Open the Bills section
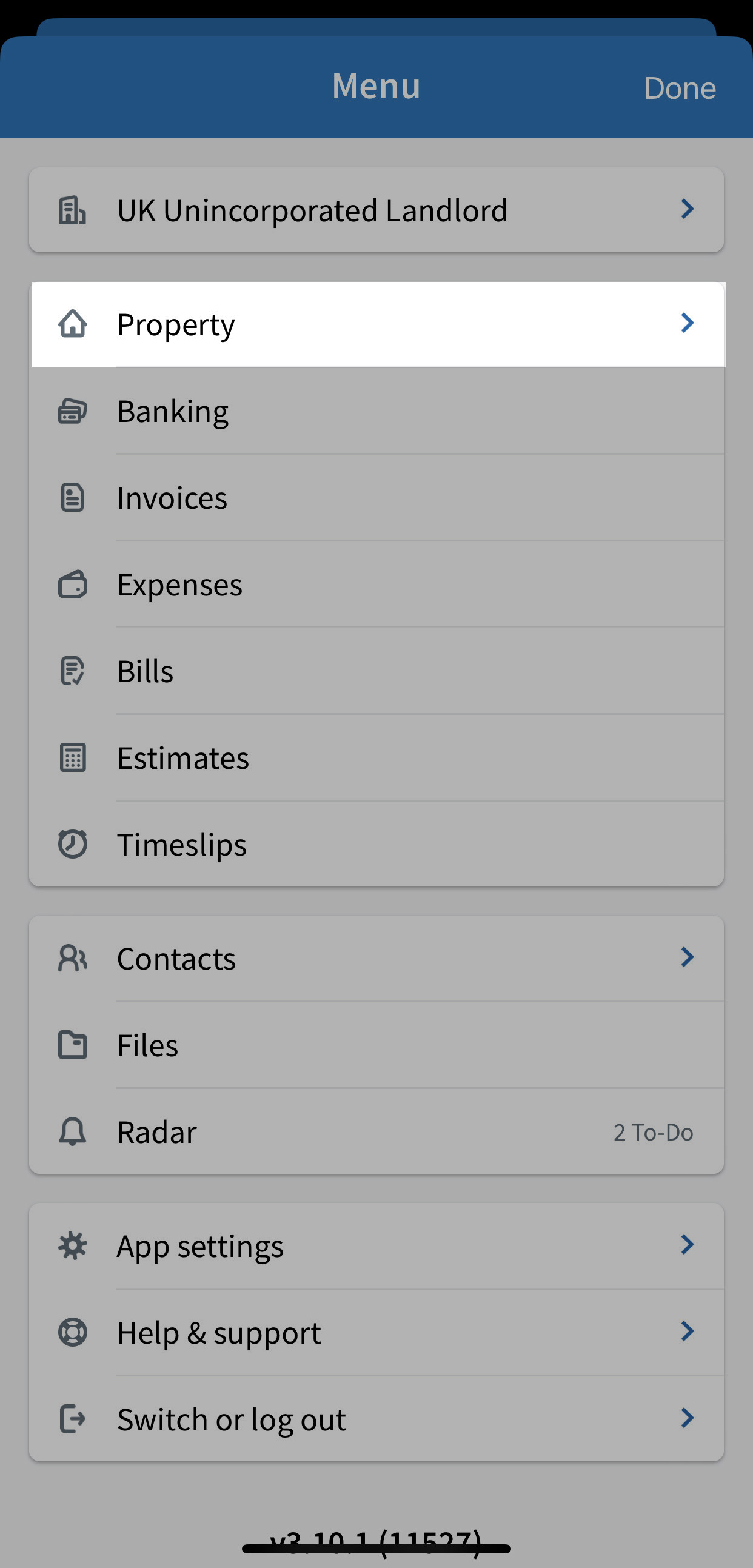The height and width of the screenshot is (1568, 753). (376, 671)
